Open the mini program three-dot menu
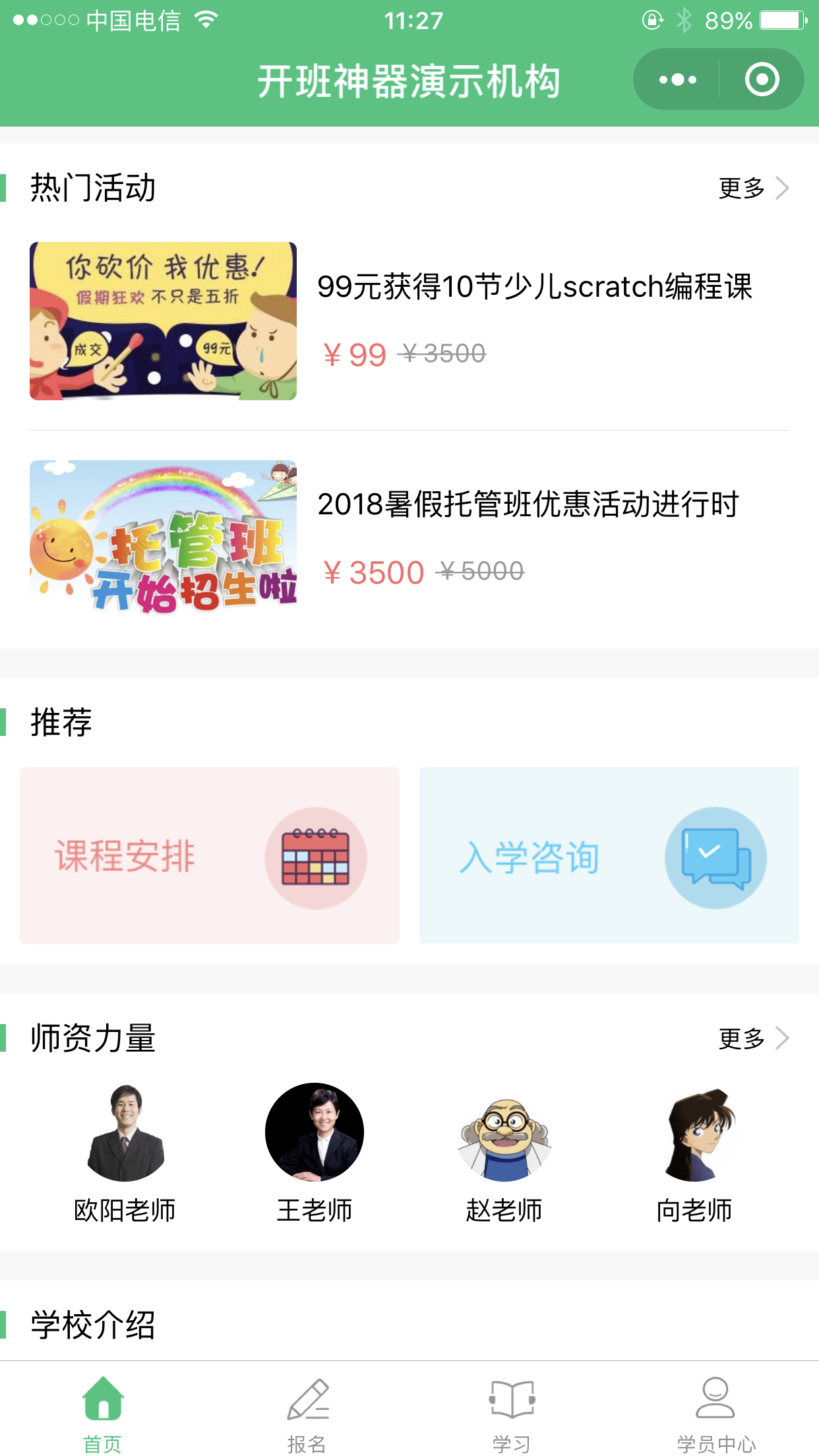The image size is (819, 1456). 677,80
